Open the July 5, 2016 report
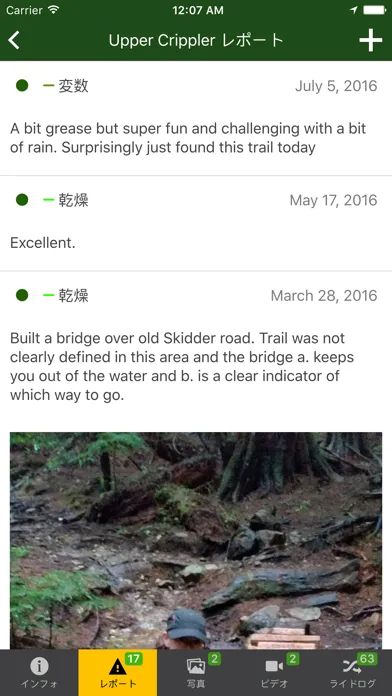The image size is (392, 696). pyautogui.click(x=196, y=118)
